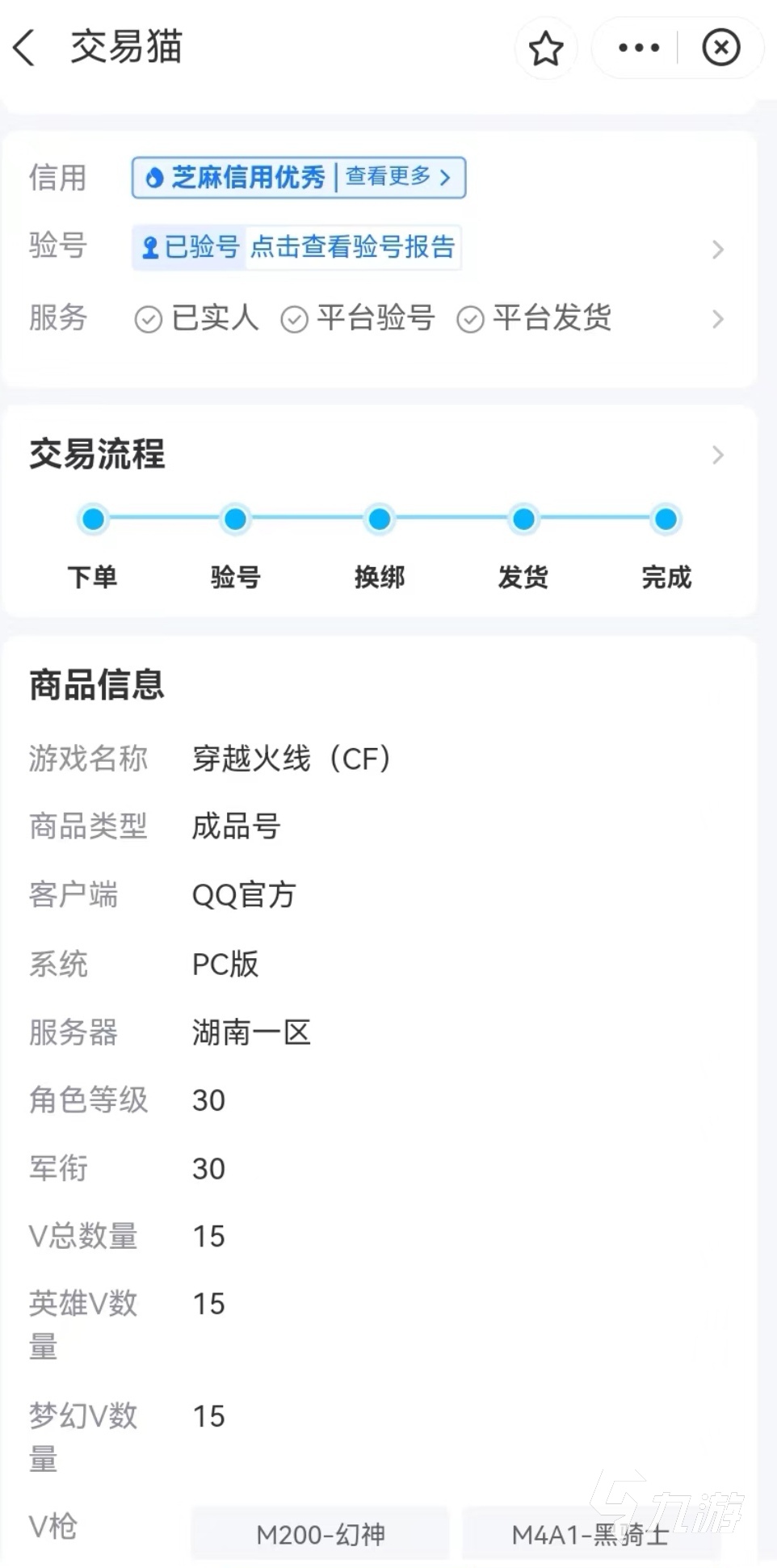
Task: Open 点击查看验号报告
Action: click(x=352, y=247)
